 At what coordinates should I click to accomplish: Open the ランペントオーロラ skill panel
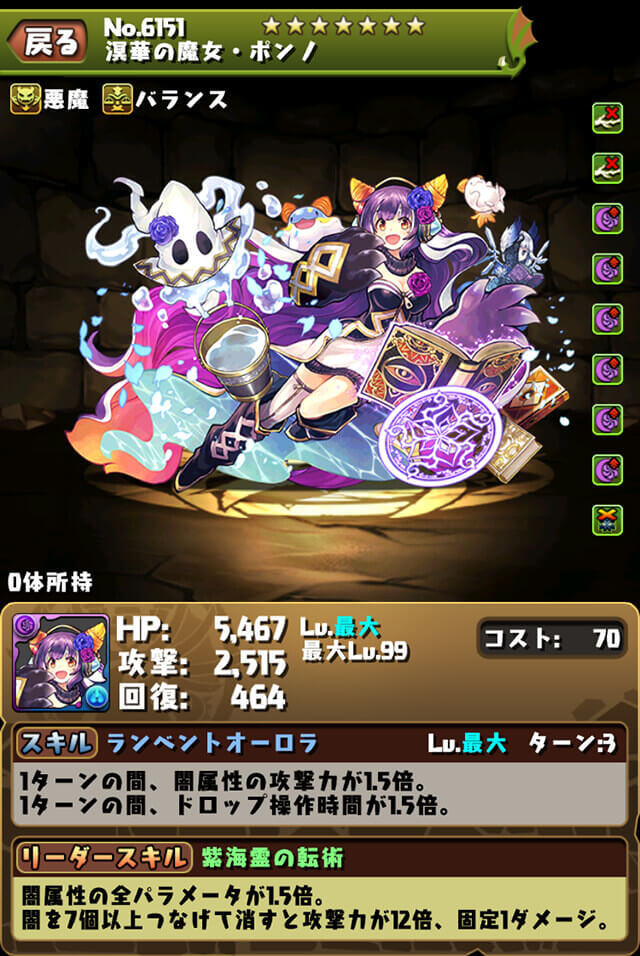click(320, 776)
